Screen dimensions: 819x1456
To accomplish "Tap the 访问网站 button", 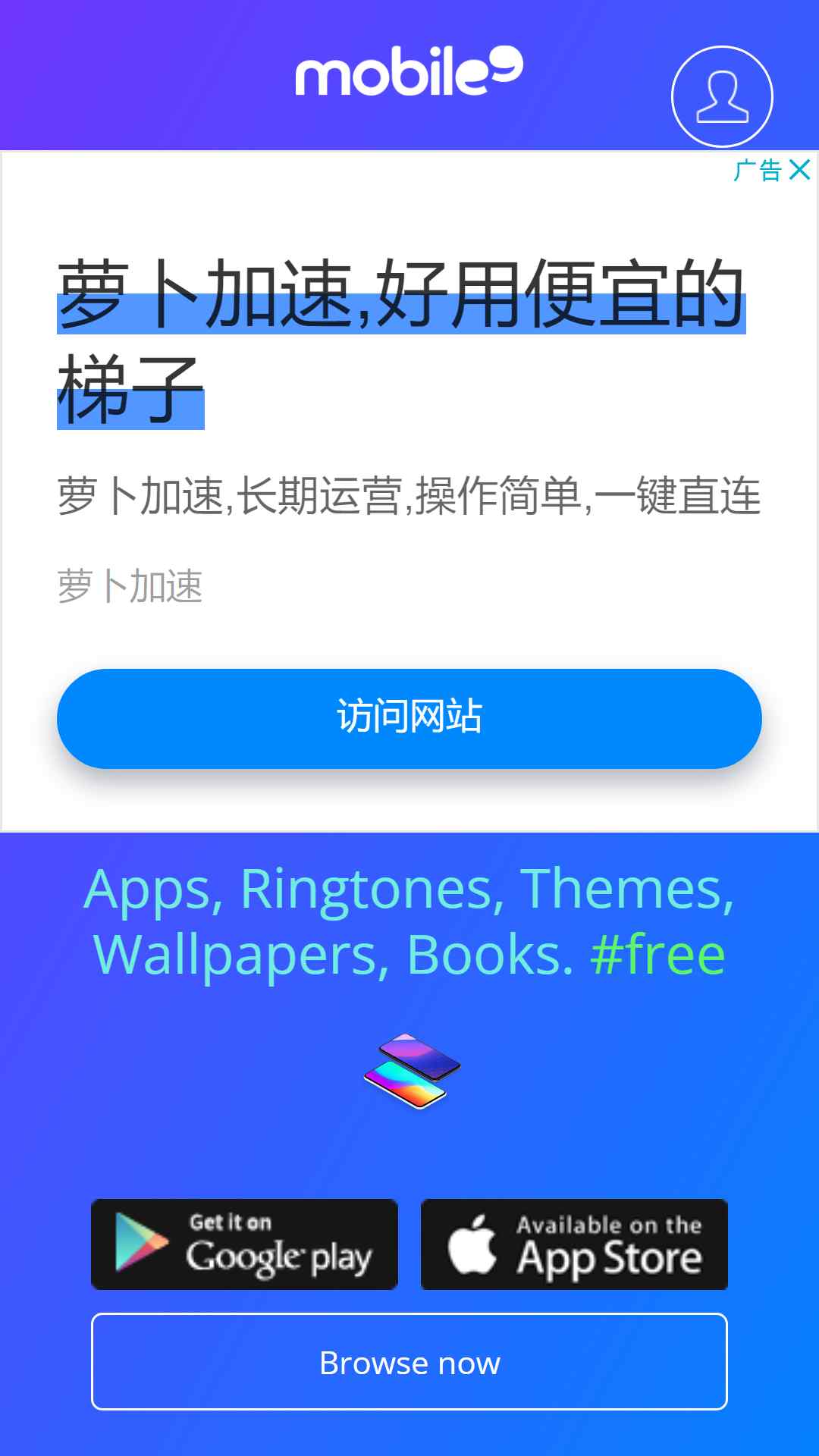I will (409, 718).
